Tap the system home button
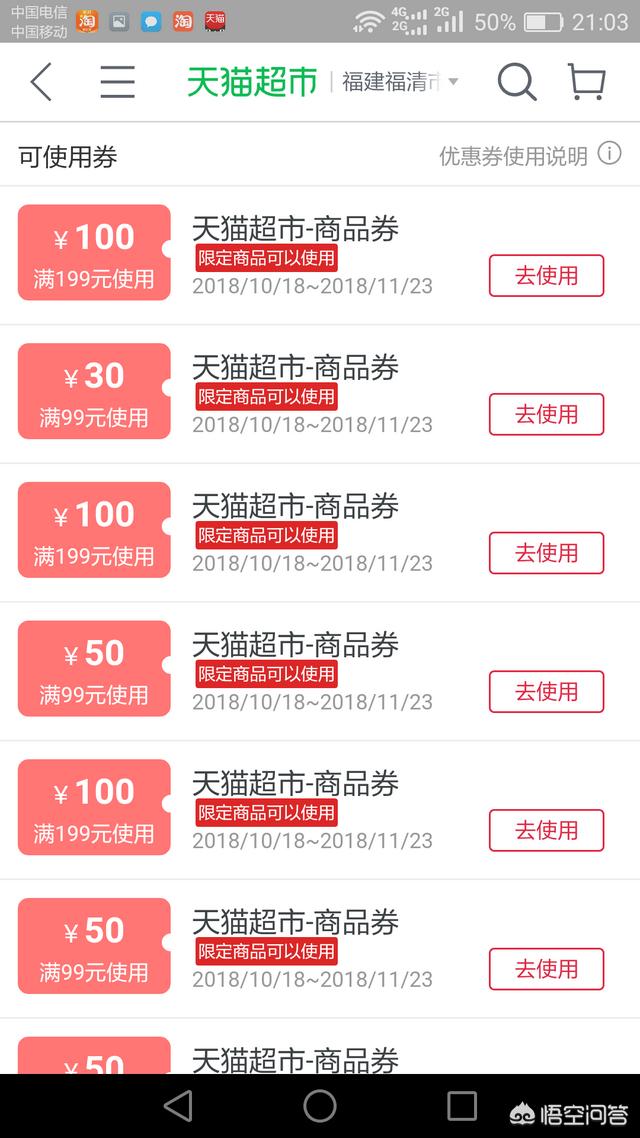 pyautogui.click(x=320, y=1106)
